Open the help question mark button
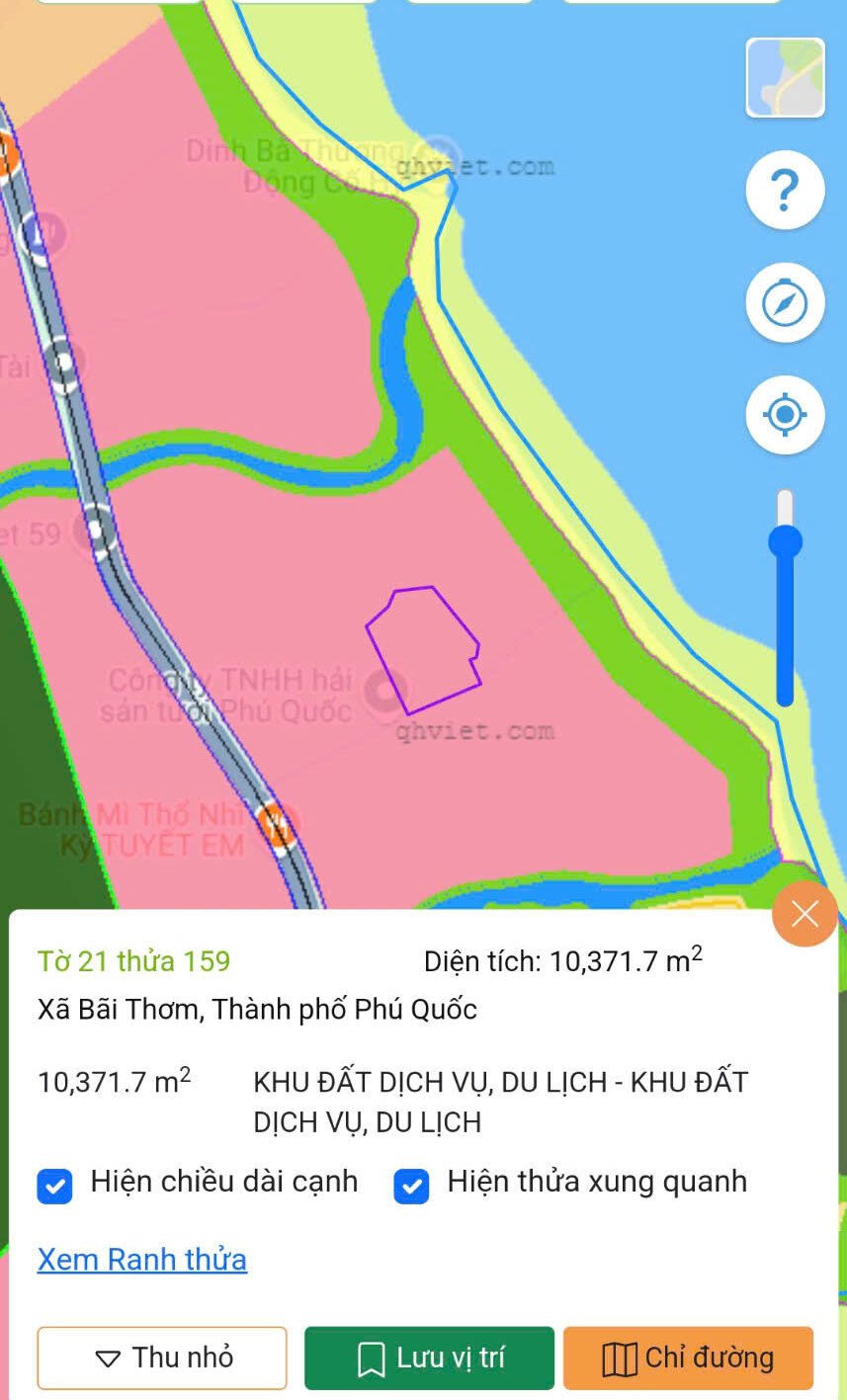This screenshot has width=847, height=1400. [x=785, y=191]
